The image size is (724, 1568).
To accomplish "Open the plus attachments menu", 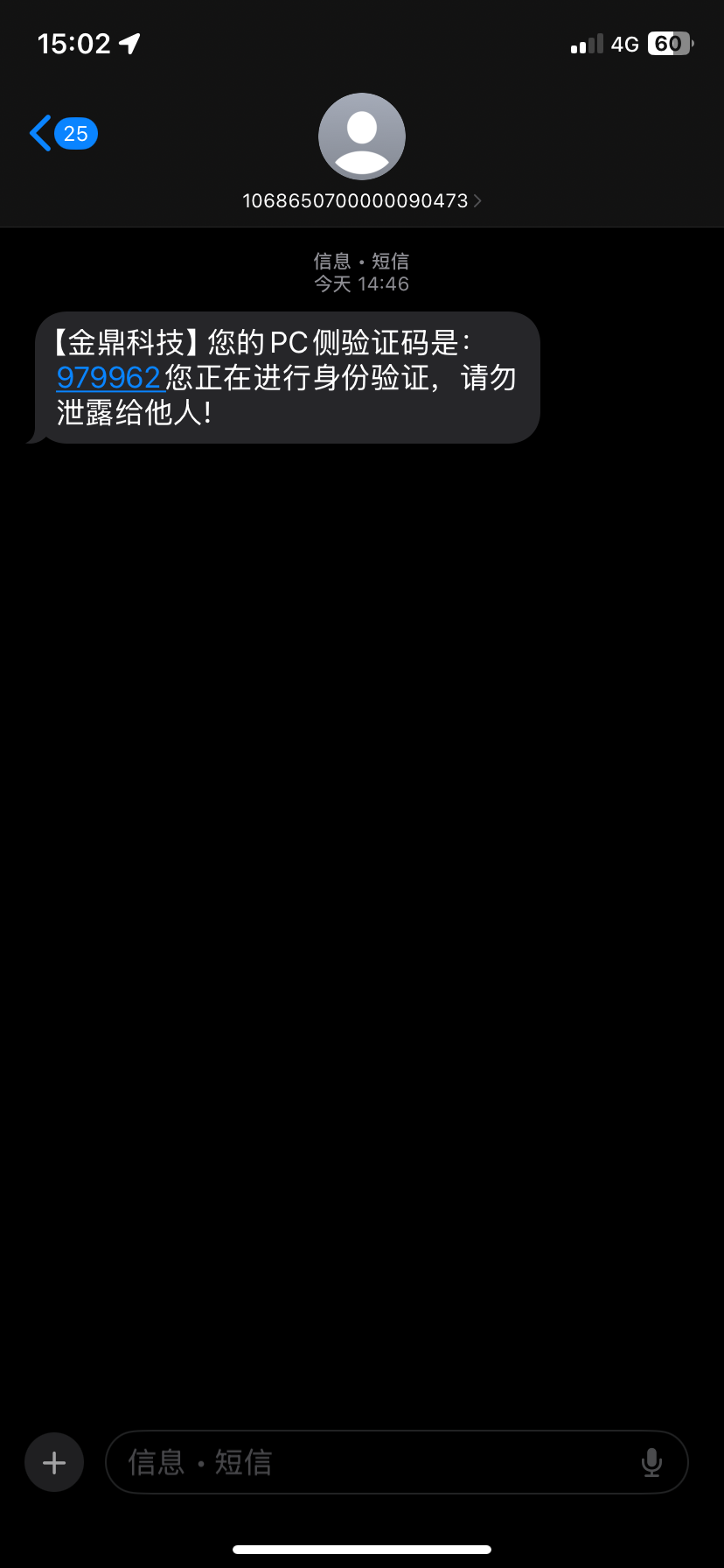I will [54, 1462].
